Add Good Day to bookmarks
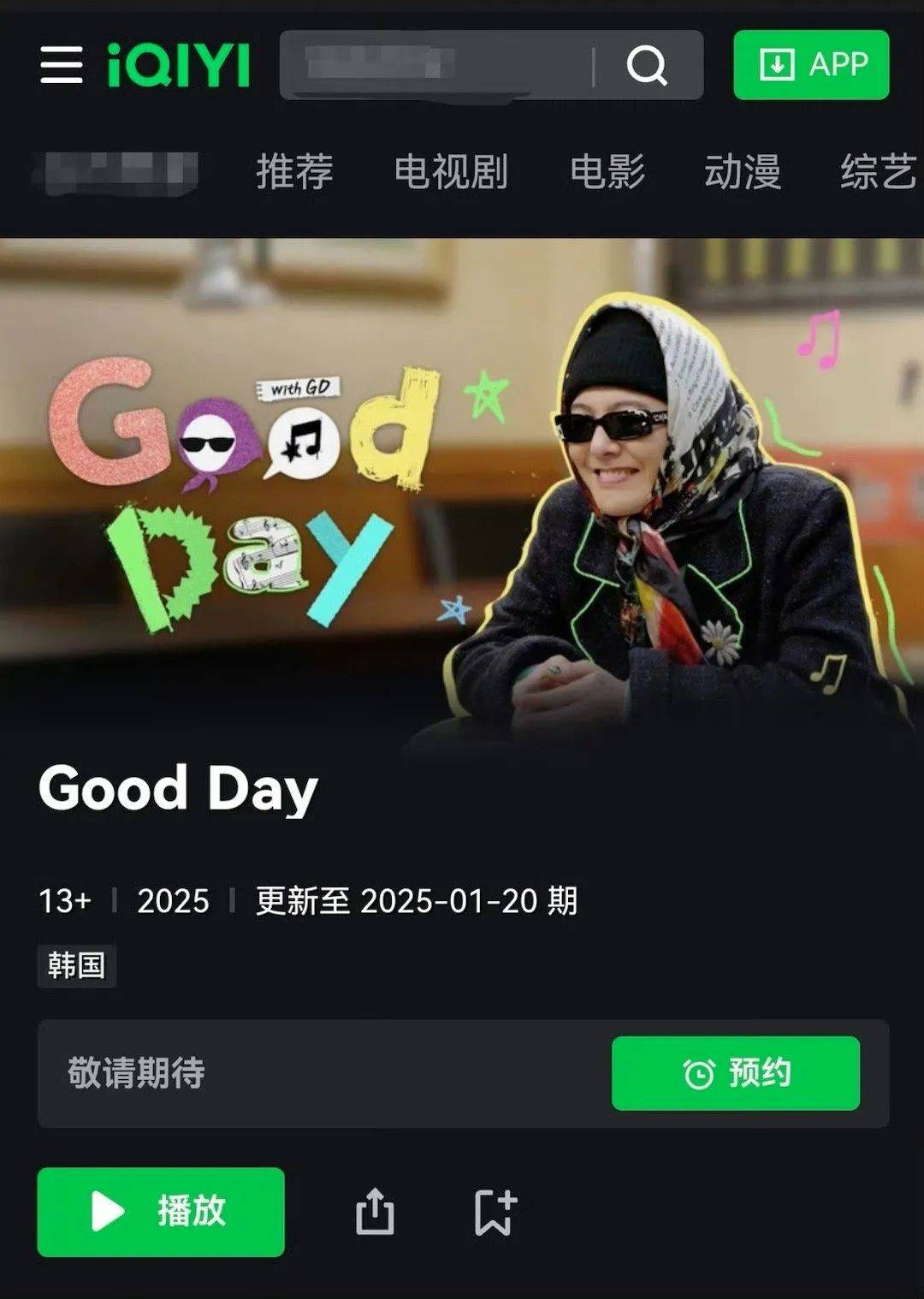Screen dimensions: 924x1299 click(x=495, y=1212)
